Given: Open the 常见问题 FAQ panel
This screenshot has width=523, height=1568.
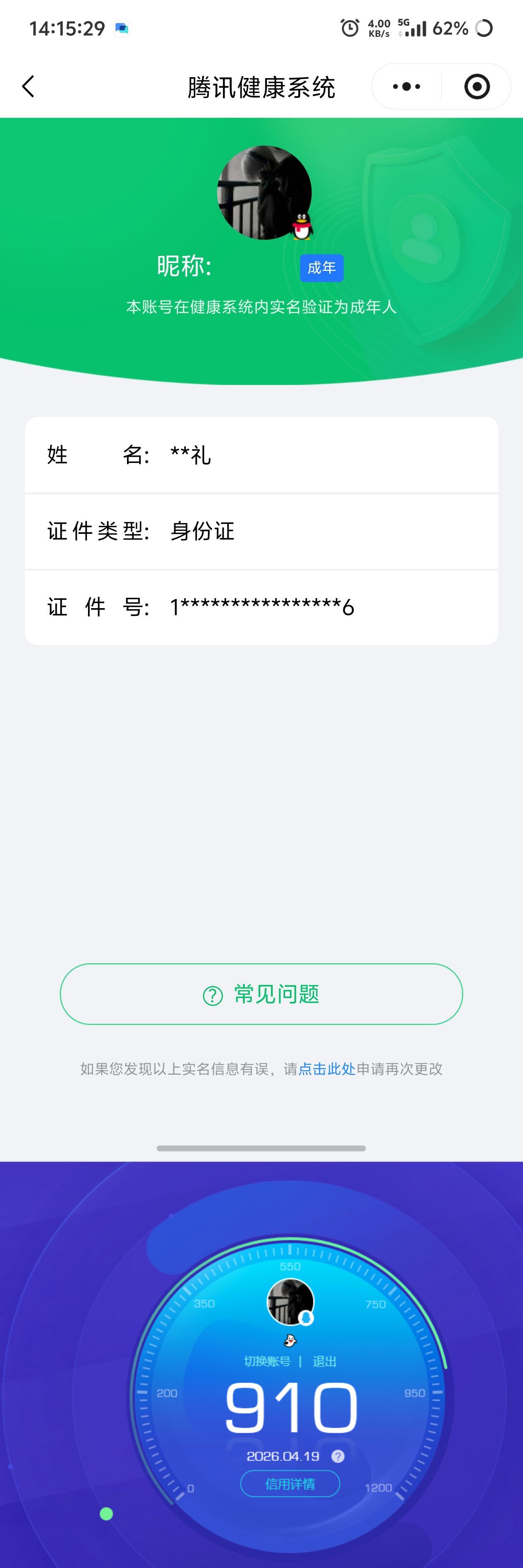Looking at the screenshot, I should click(x=261, y=994).
